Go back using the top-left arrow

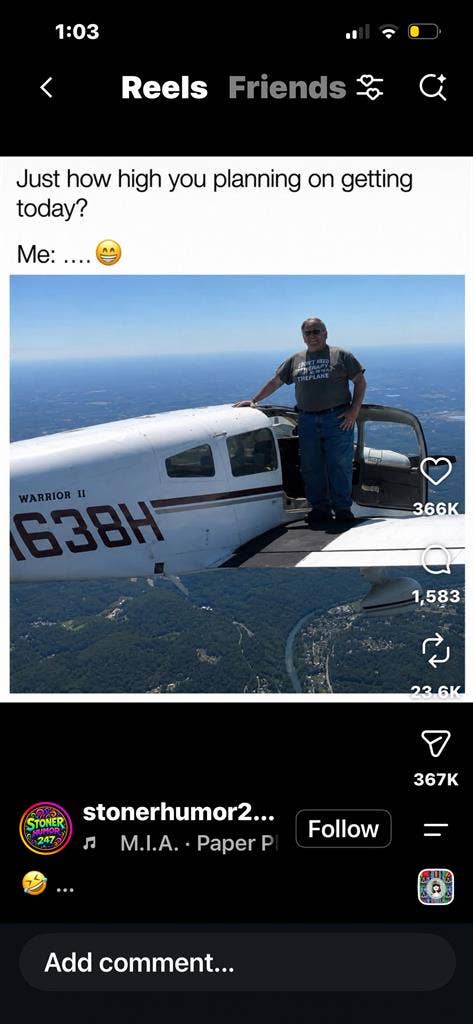coord(46,88)
